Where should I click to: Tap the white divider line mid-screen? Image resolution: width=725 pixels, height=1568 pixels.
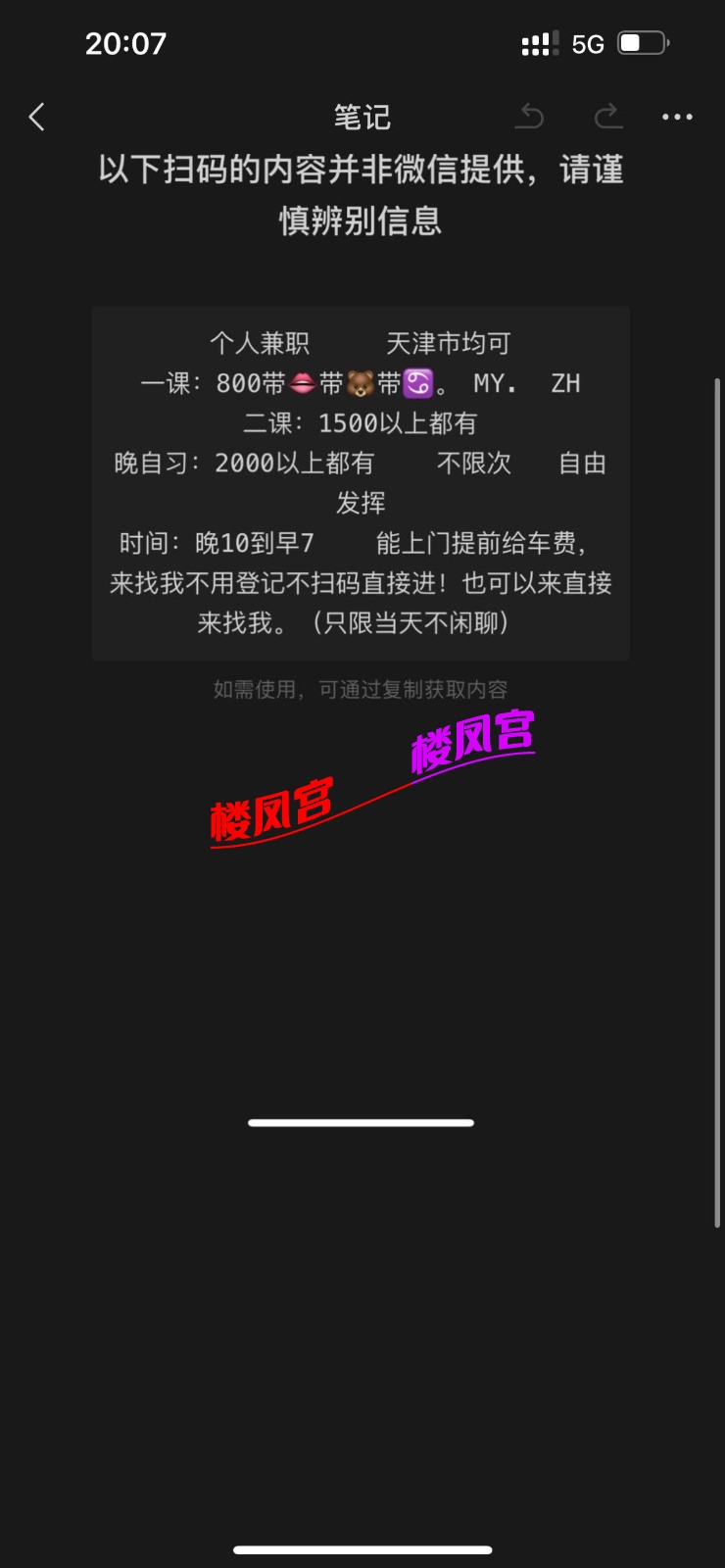point(362,1122)
